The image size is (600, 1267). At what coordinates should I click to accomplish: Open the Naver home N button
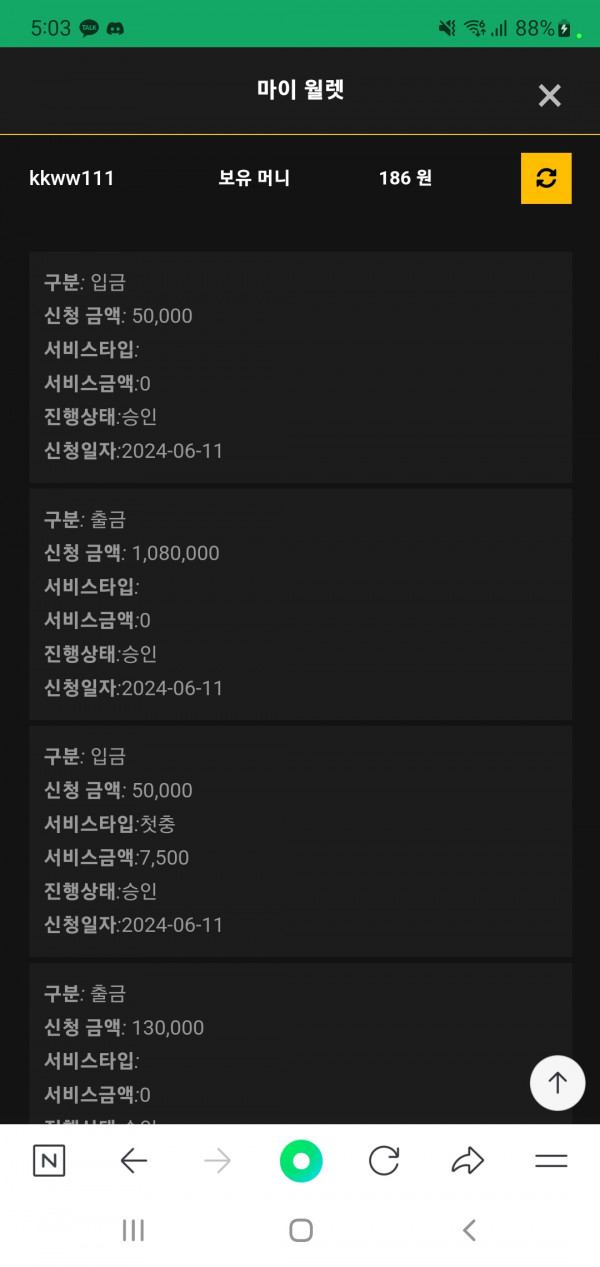pos(49,1160)
